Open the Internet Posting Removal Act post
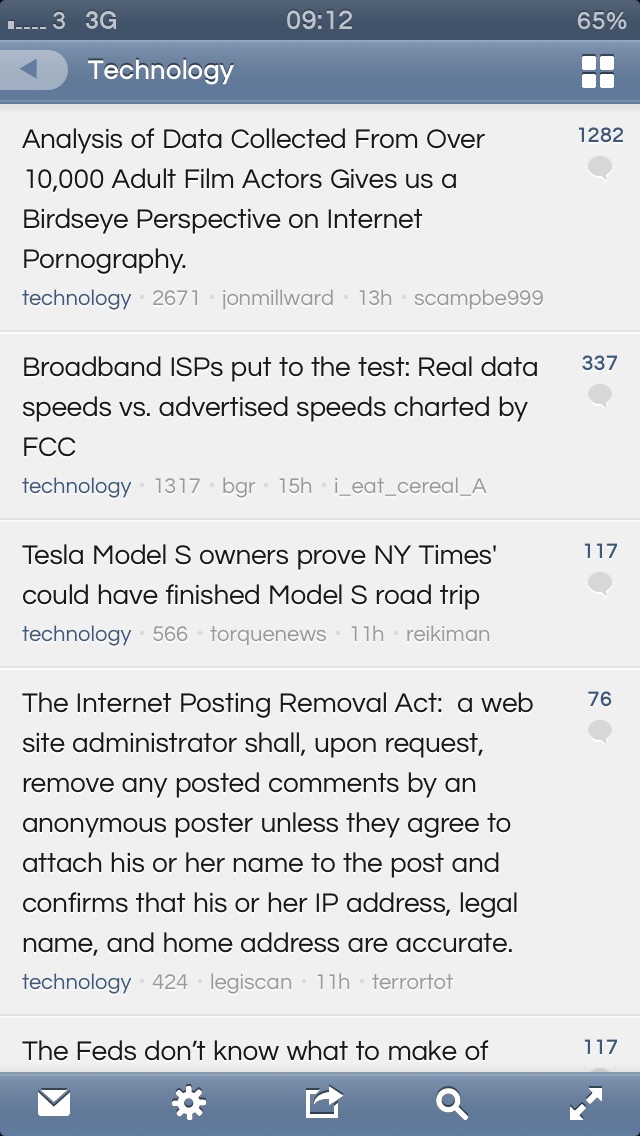640x1136 pixels. (x=278, y=822)
